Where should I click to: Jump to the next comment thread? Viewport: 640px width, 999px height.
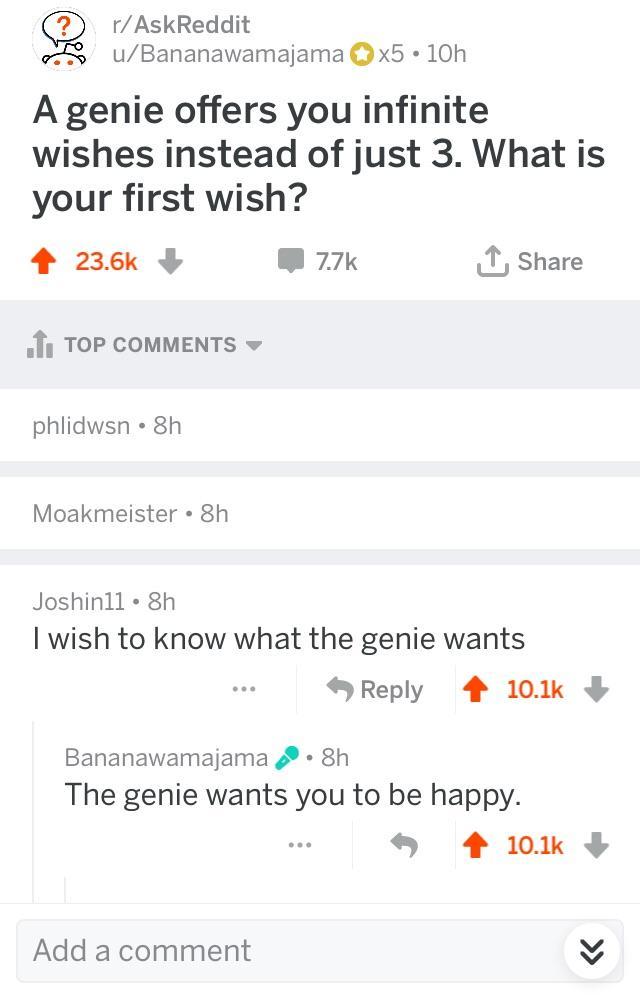[x=592, y=952]
